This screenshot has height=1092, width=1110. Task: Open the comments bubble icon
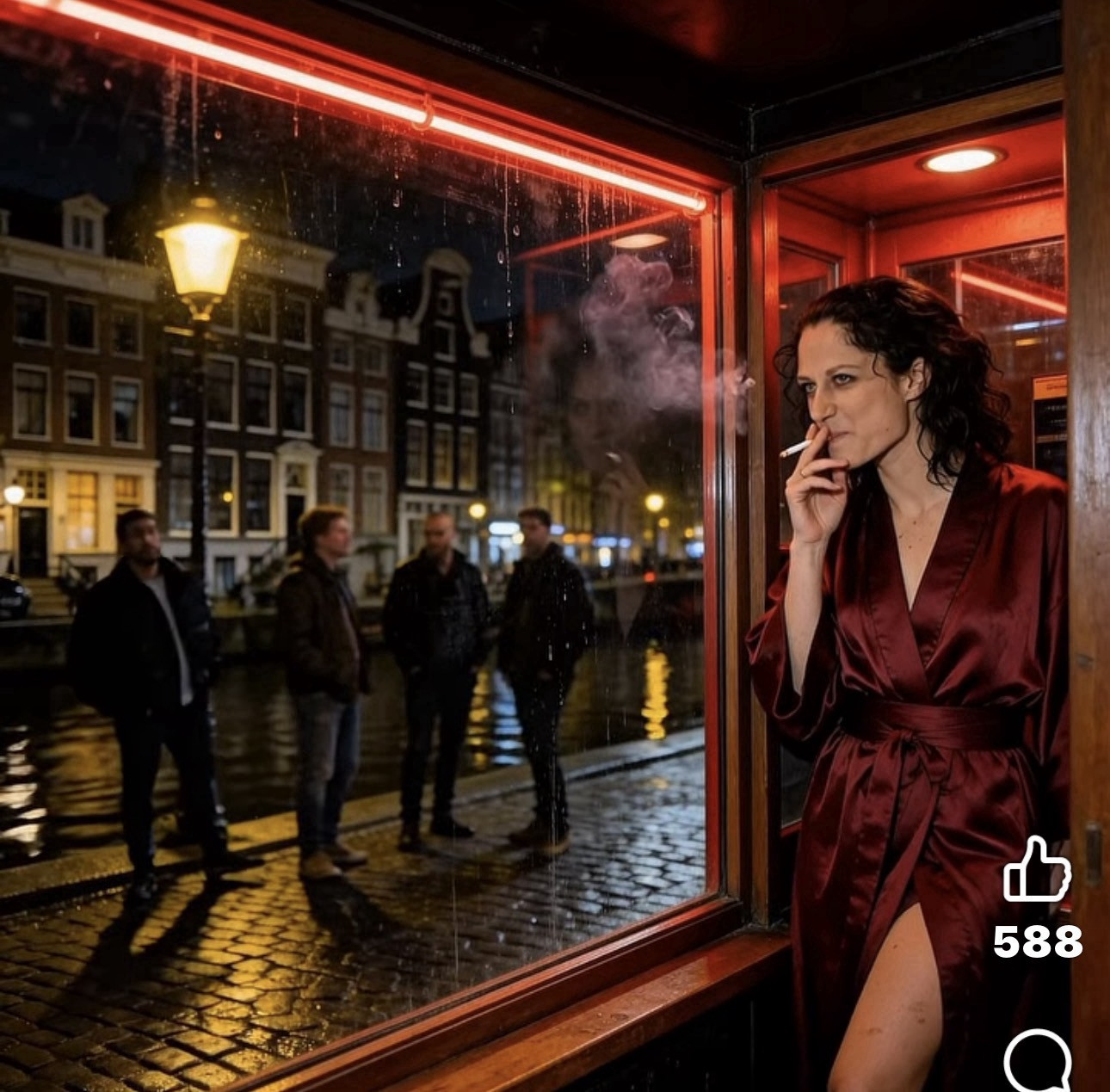[x=1037, y=1062]
